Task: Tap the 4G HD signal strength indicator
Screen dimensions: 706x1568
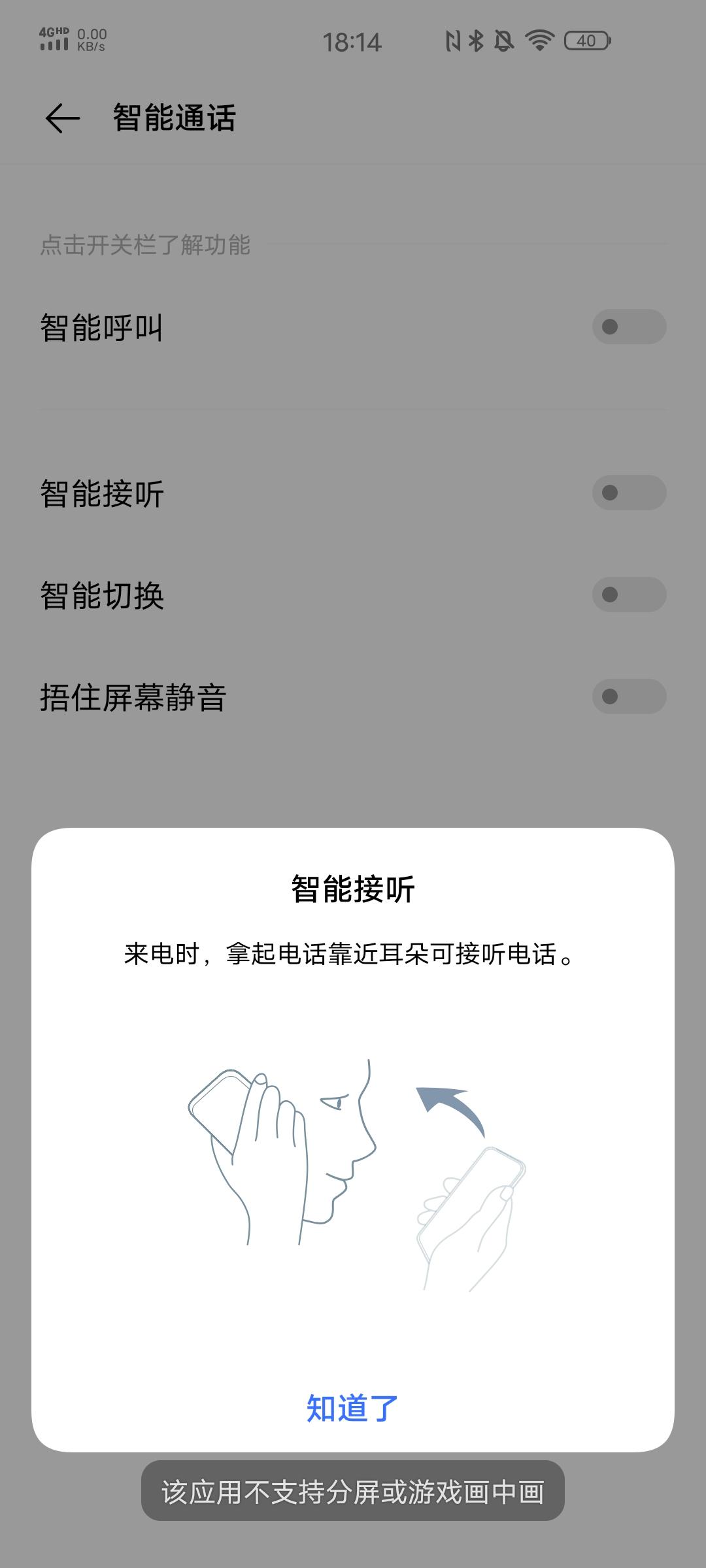Action: [55, 41]
